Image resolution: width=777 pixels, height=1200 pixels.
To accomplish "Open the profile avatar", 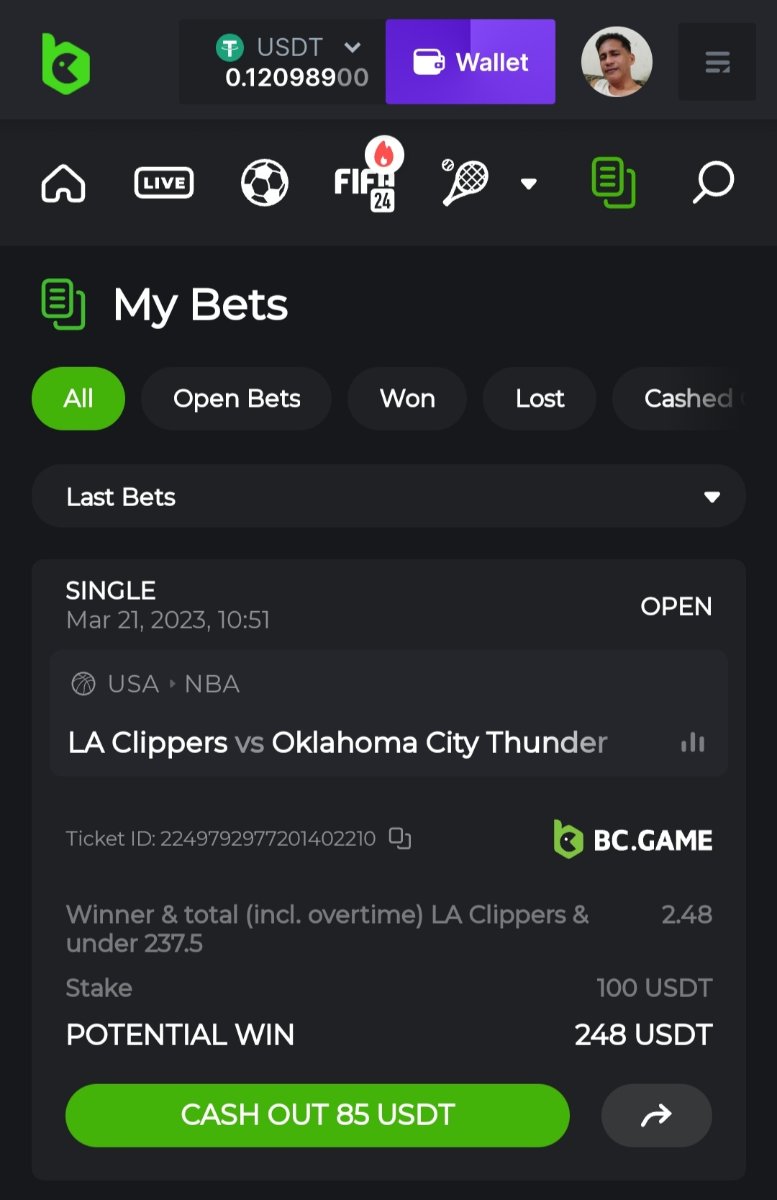I will pos(617,62).
